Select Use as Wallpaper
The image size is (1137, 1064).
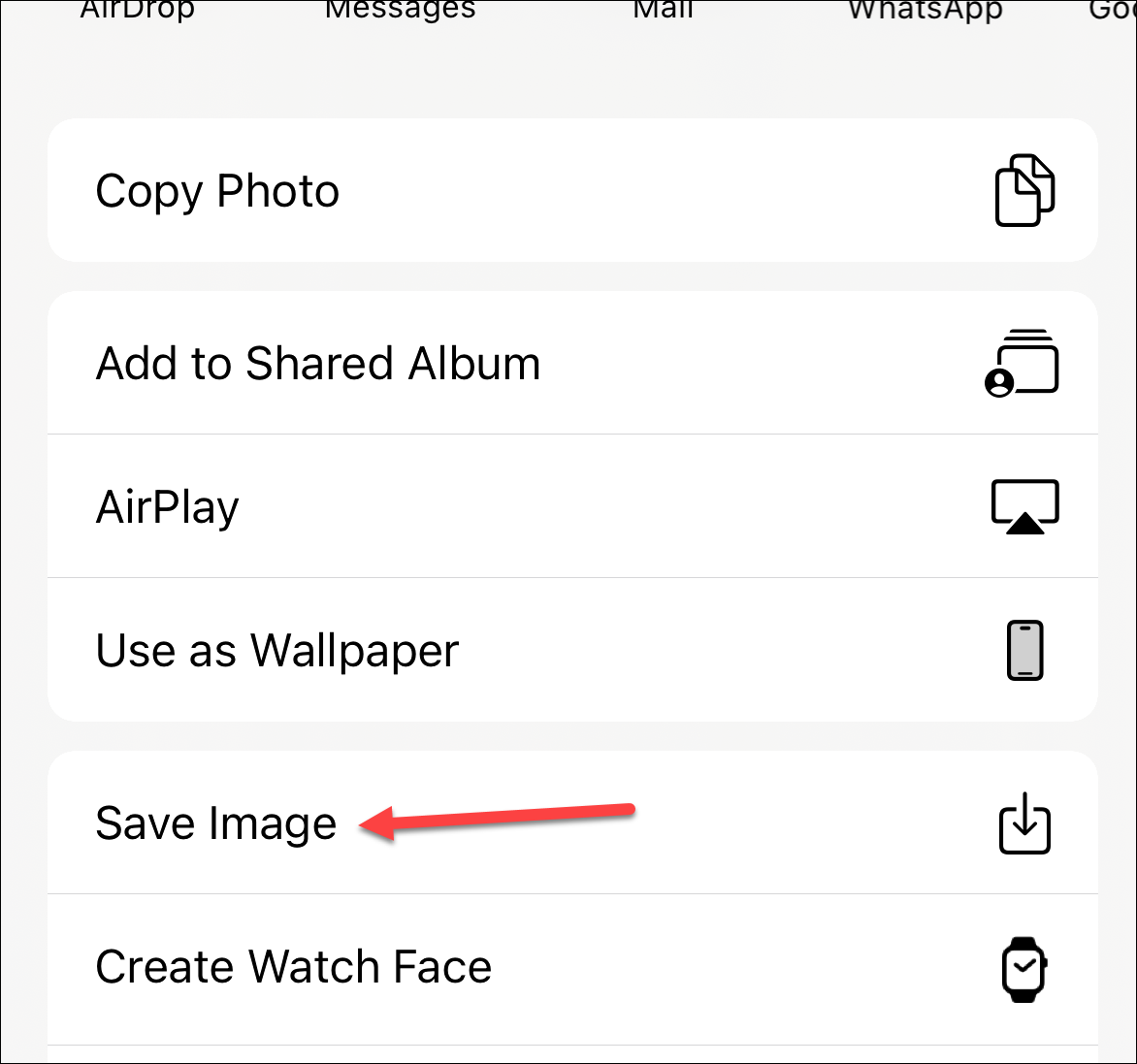coord(572,650)
